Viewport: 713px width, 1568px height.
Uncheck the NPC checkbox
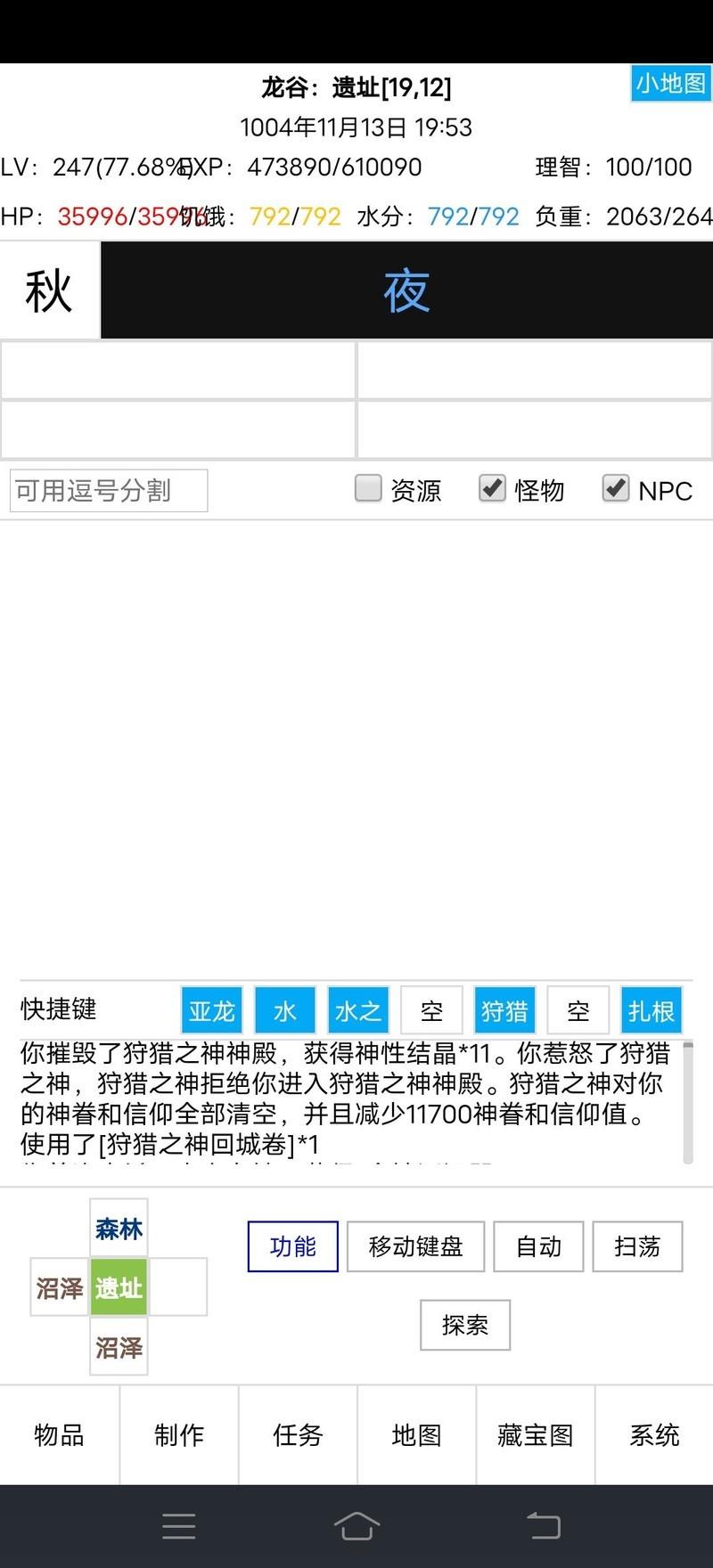pyautogui.click(x=616, y=488)
